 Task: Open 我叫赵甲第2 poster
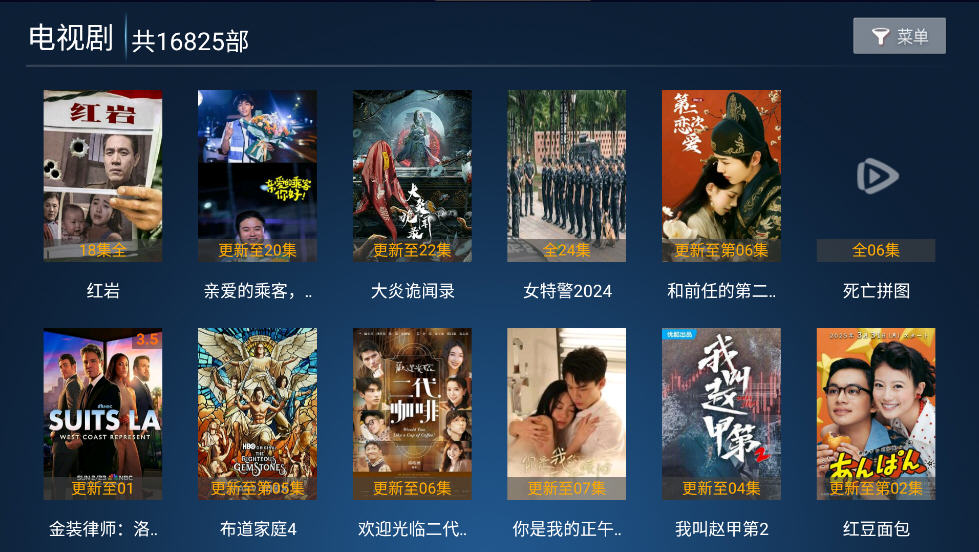pyautogui.click(x=721, y=415)
